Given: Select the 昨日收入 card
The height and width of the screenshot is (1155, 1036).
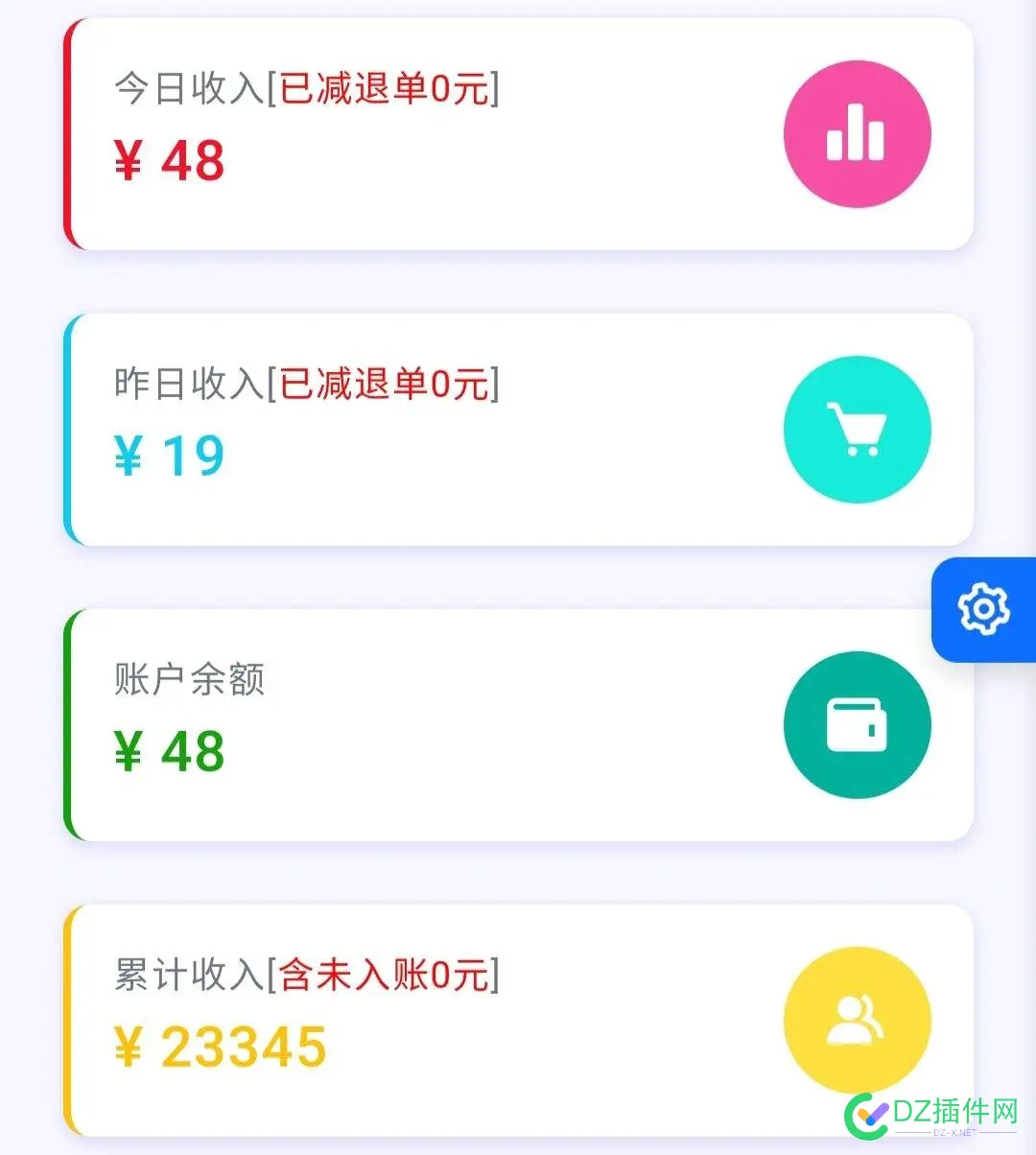Looking at the screenshot, I should click(x=518, y=429).
